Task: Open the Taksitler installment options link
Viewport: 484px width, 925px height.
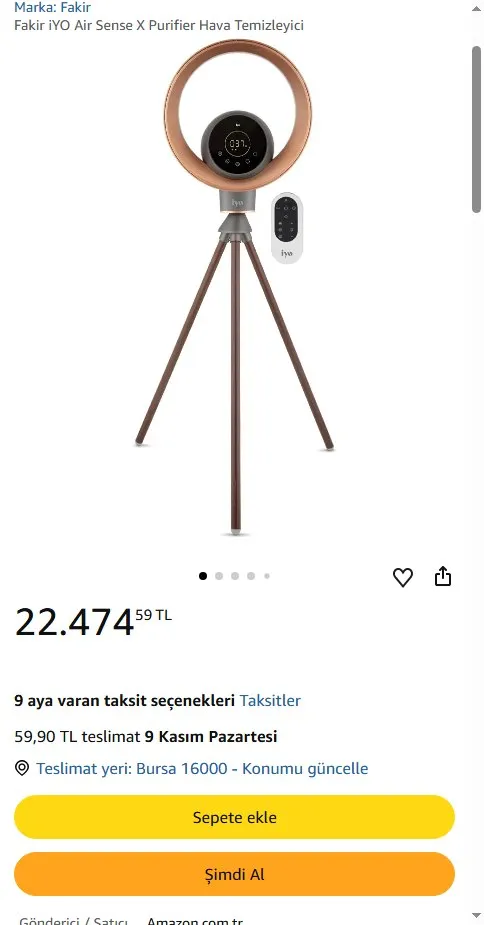Action: pyautogui.click(x=270, y=701)
